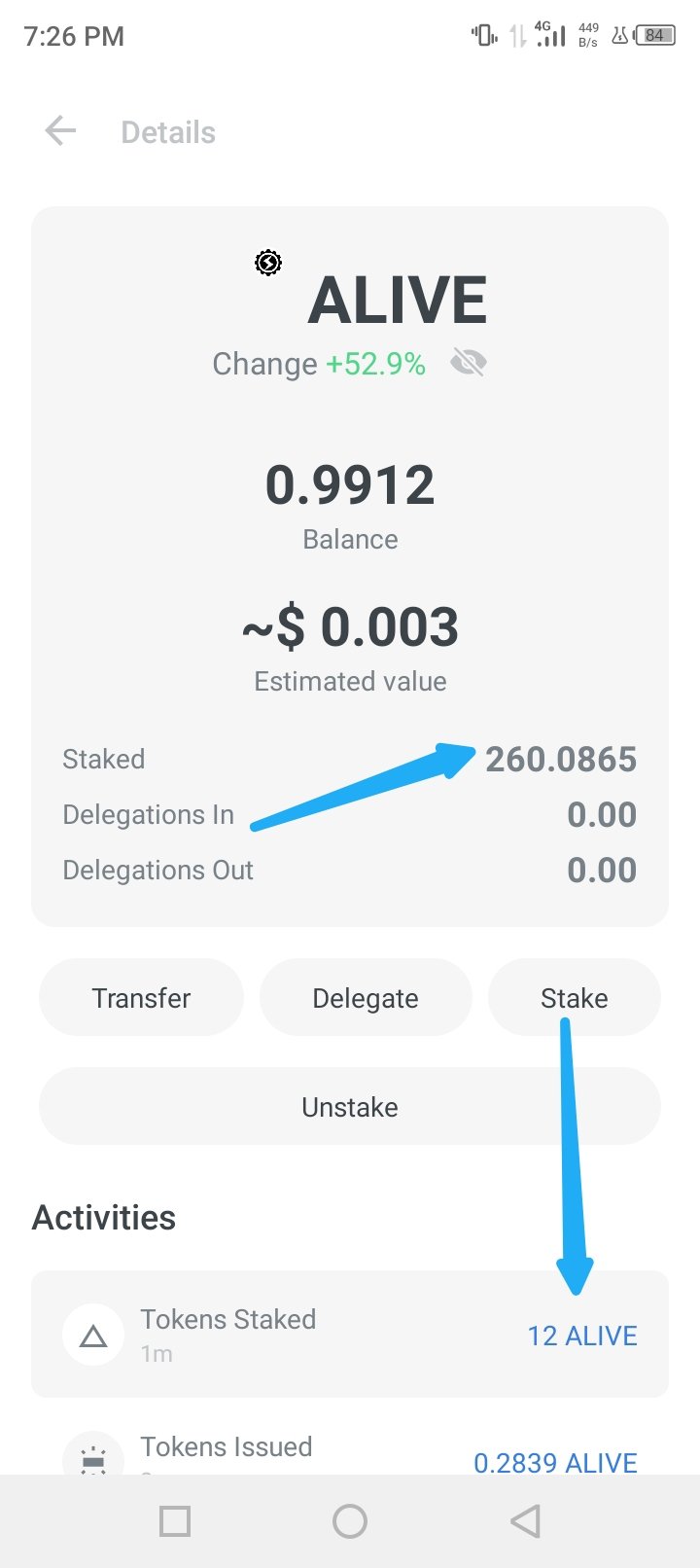
Task: Toggle balance visibility with the eye icon
Action: coord(469,364)
